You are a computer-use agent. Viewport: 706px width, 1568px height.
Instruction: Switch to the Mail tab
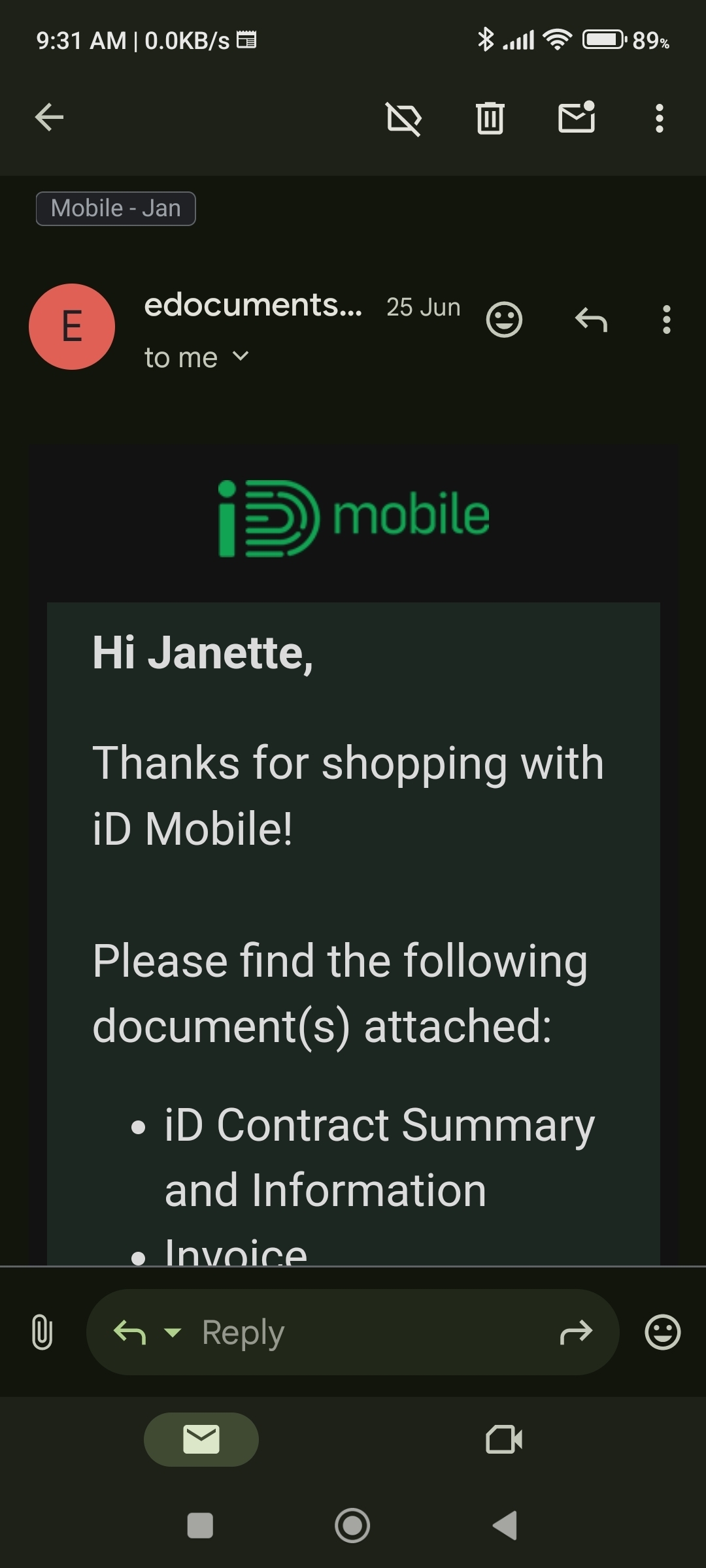(x=201, y=1439)
